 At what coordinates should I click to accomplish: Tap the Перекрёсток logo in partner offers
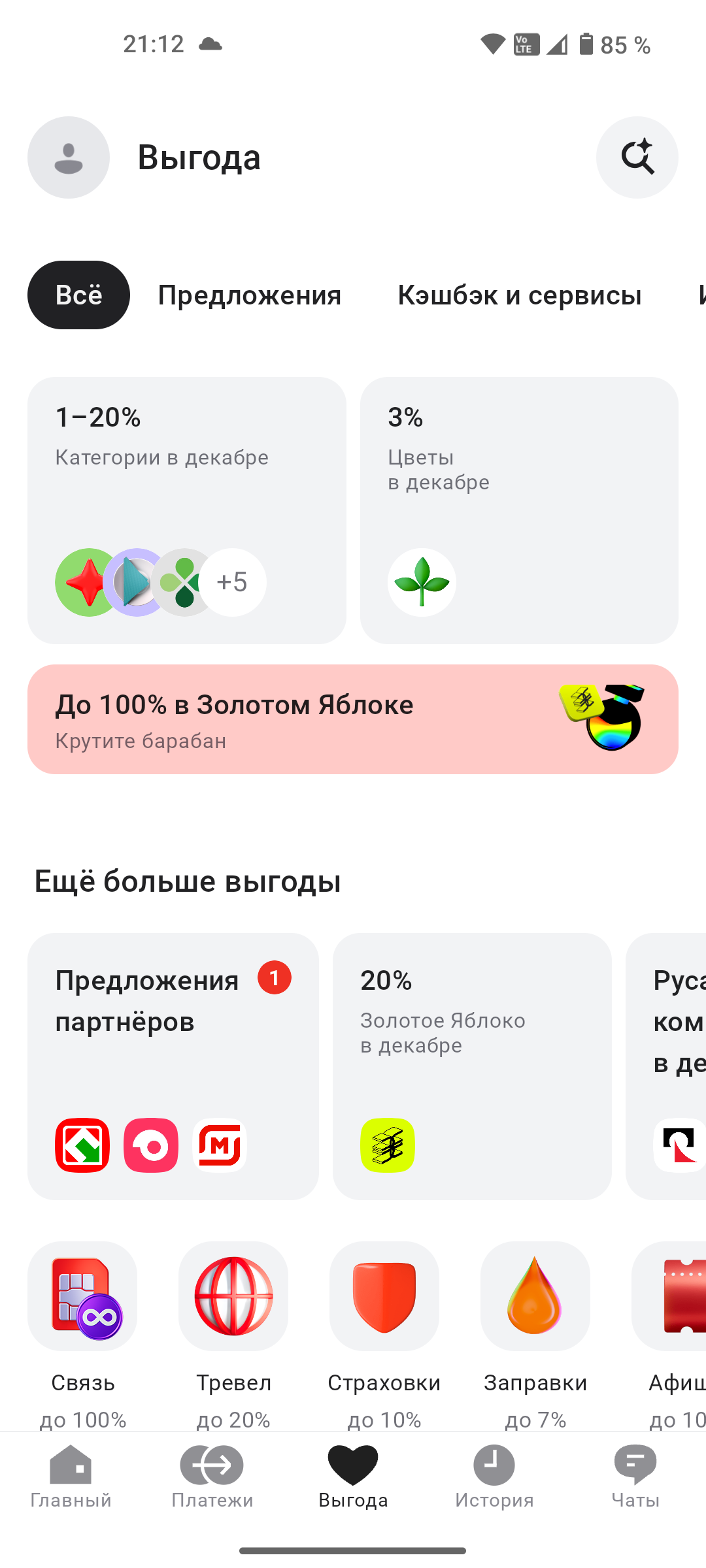81,1145
